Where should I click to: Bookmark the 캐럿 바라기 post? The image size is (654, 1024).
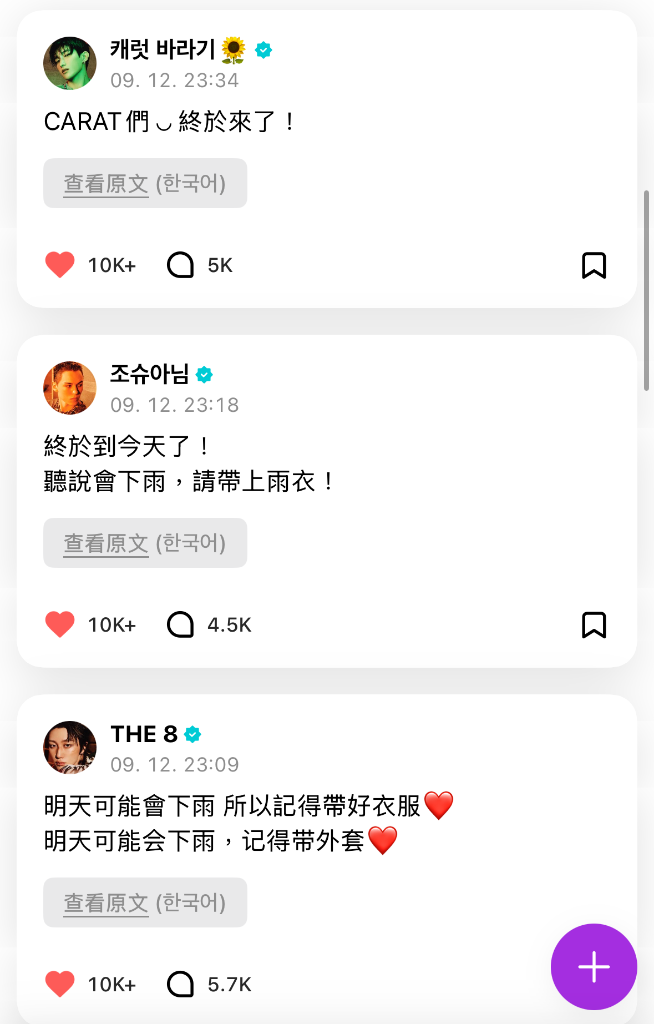point(594,265)
